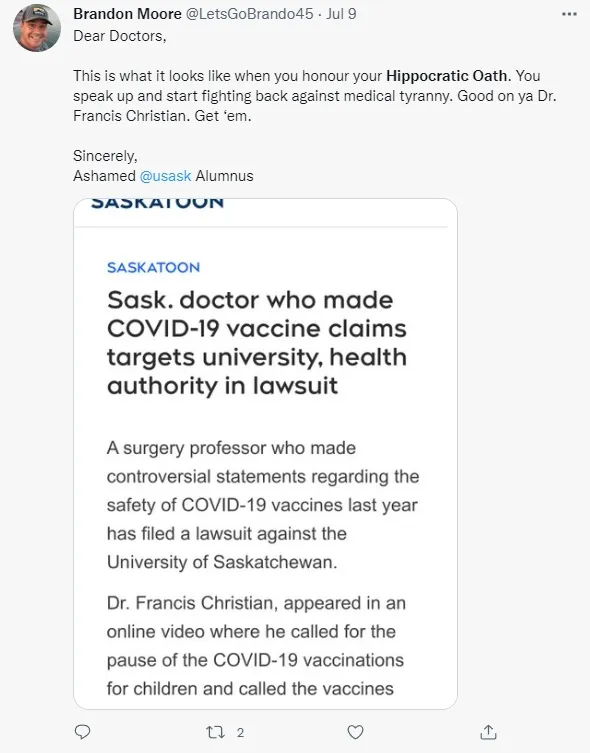Retweet this post
590x753 pixels.
(x=215, y=732)
